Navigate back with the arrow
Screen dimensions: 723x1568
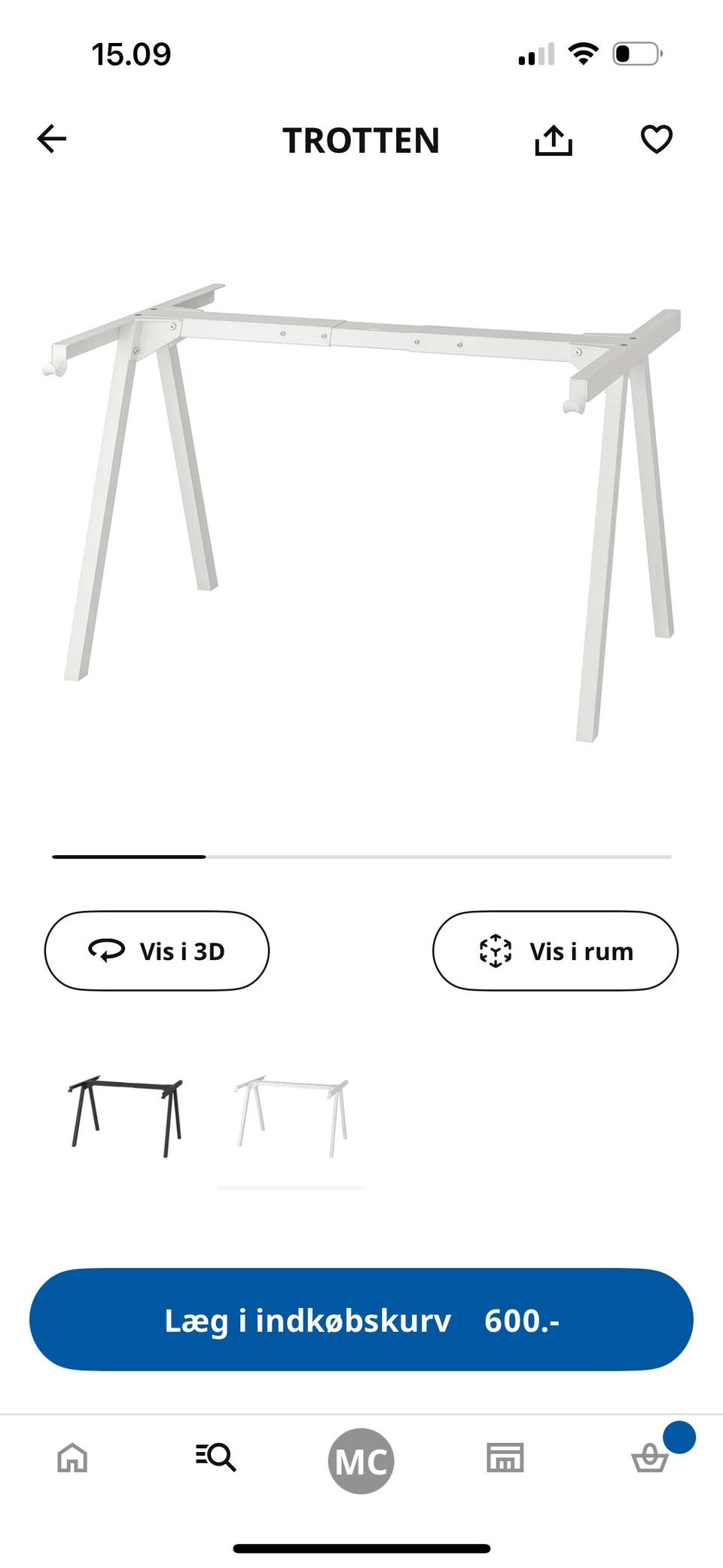[50, 139]
